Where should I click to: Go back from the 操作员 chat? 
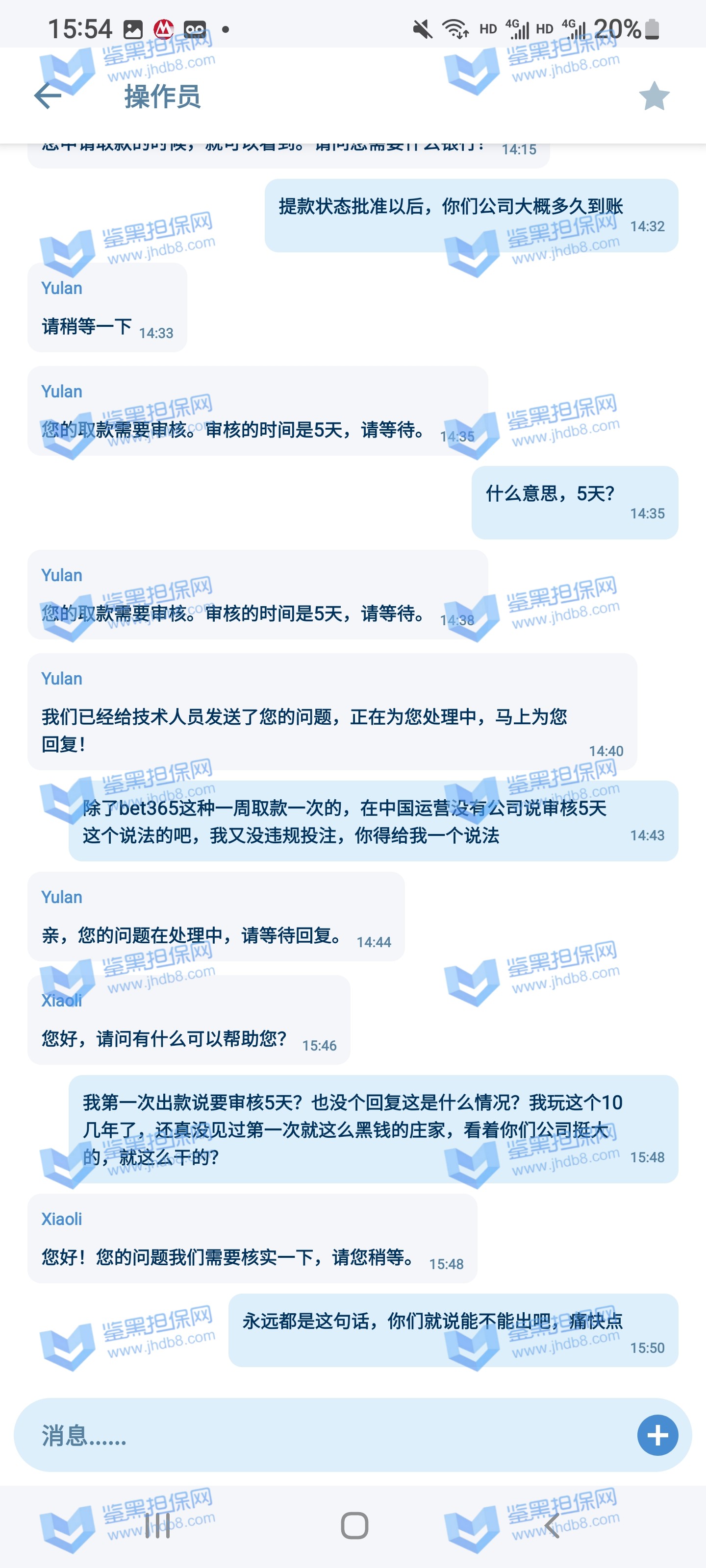48,96
